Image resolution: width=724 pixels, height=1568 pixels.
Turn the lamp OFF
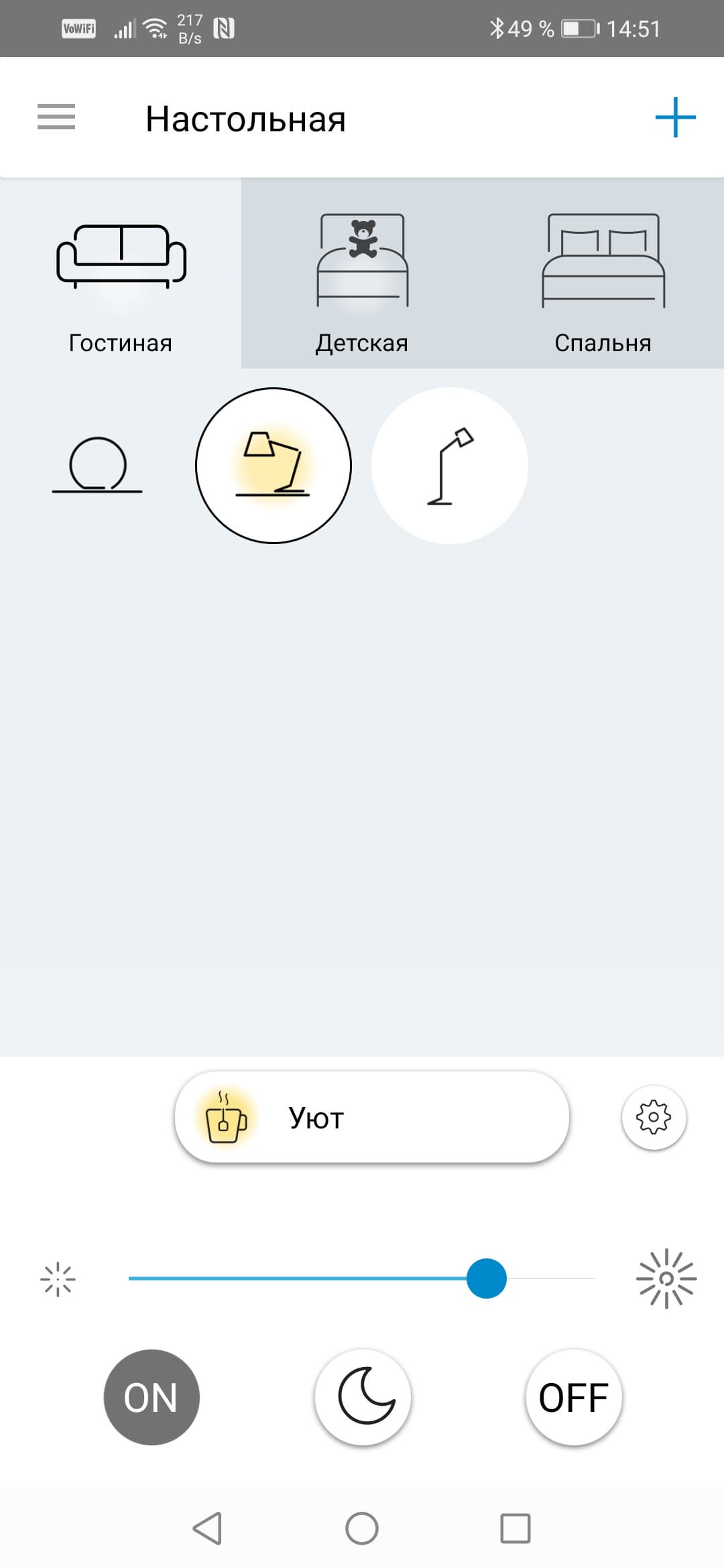pyautogui.click(x=574, y=1398)
